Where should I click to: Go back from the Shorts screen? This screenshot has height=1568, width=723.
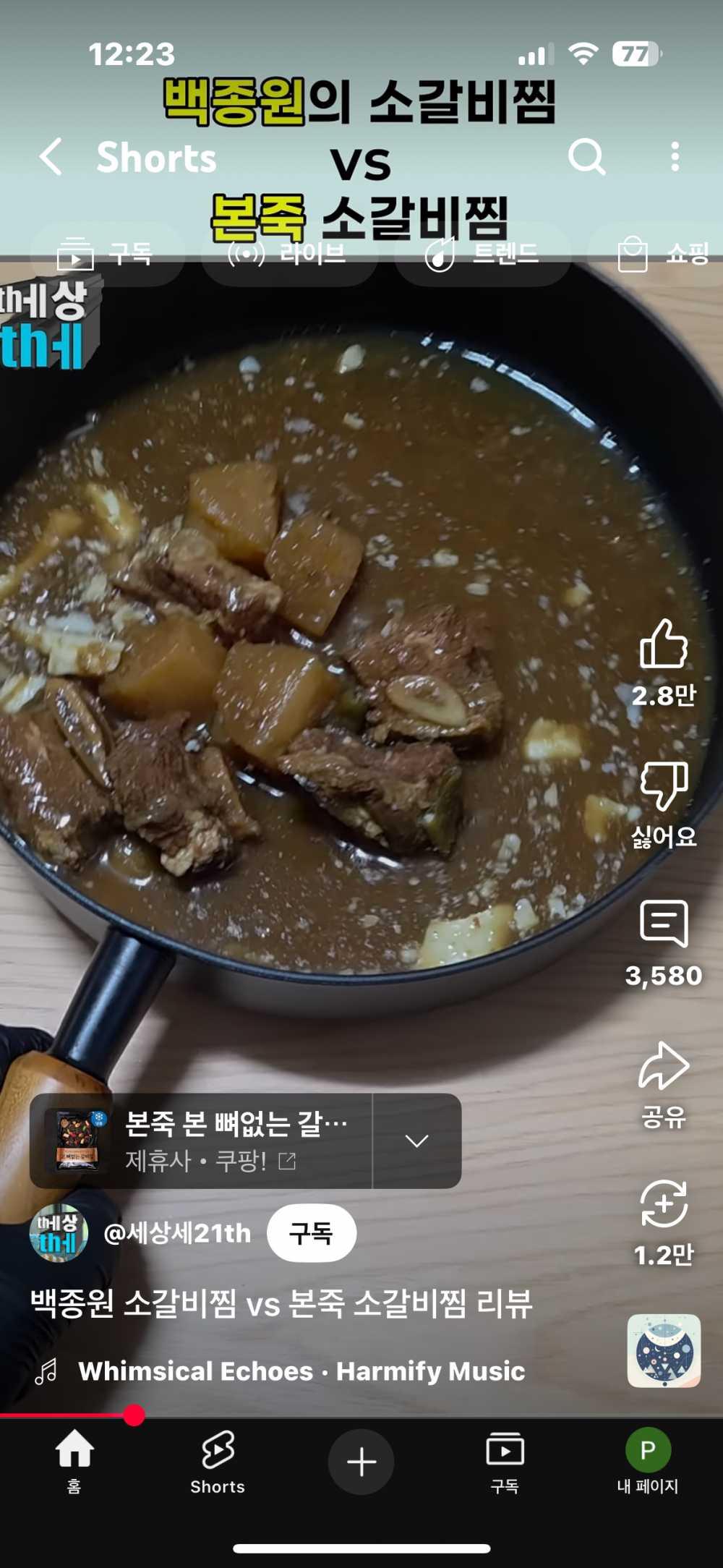(x=51, y=156)
